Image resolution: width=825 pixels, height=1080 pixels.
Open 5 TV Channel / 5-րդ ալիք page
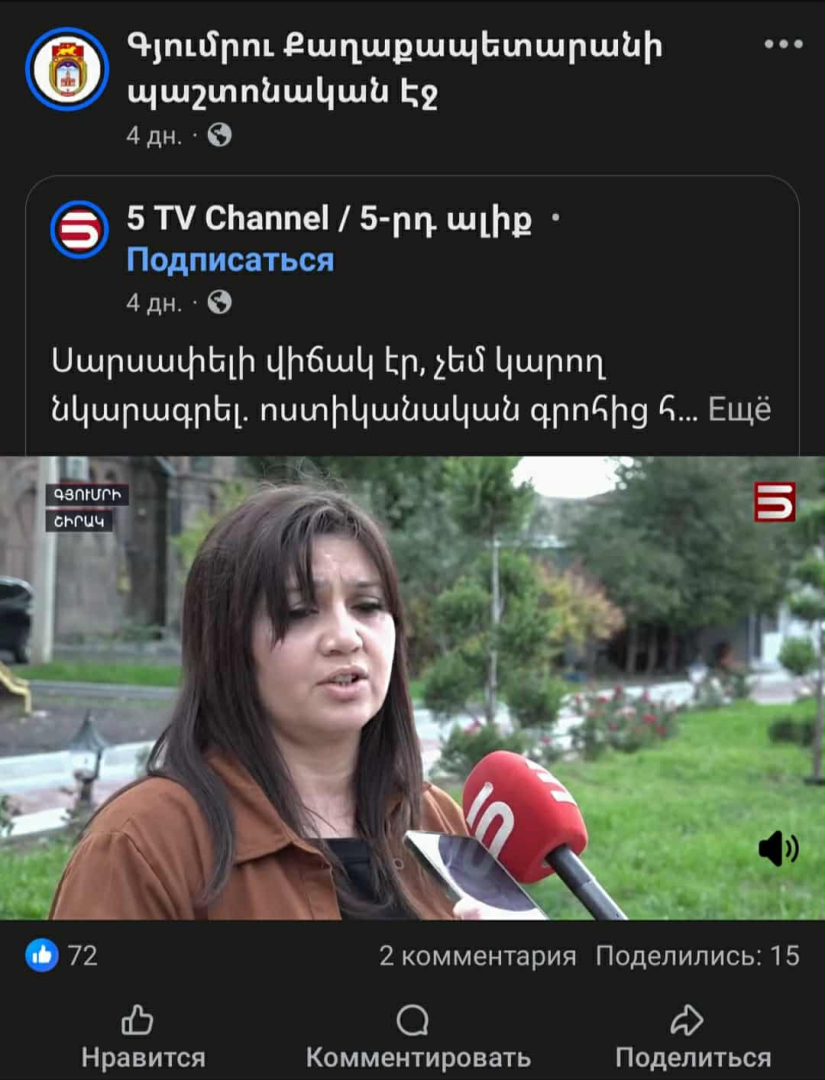click(329, 217)
